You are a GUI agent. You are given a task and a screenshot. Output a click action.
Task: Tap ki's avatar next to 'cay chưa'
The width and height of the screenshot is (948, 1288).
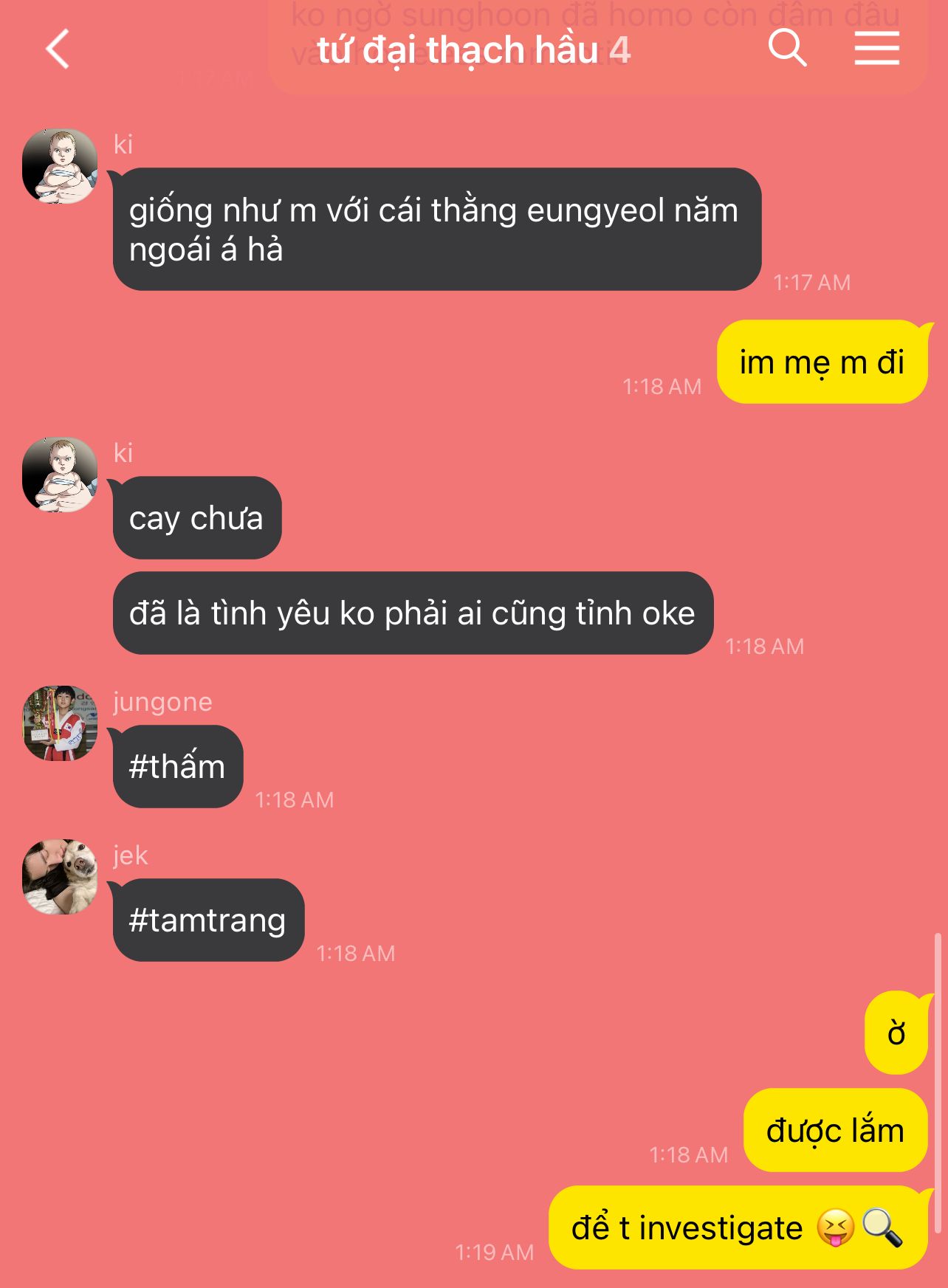(x=60, y=475)
